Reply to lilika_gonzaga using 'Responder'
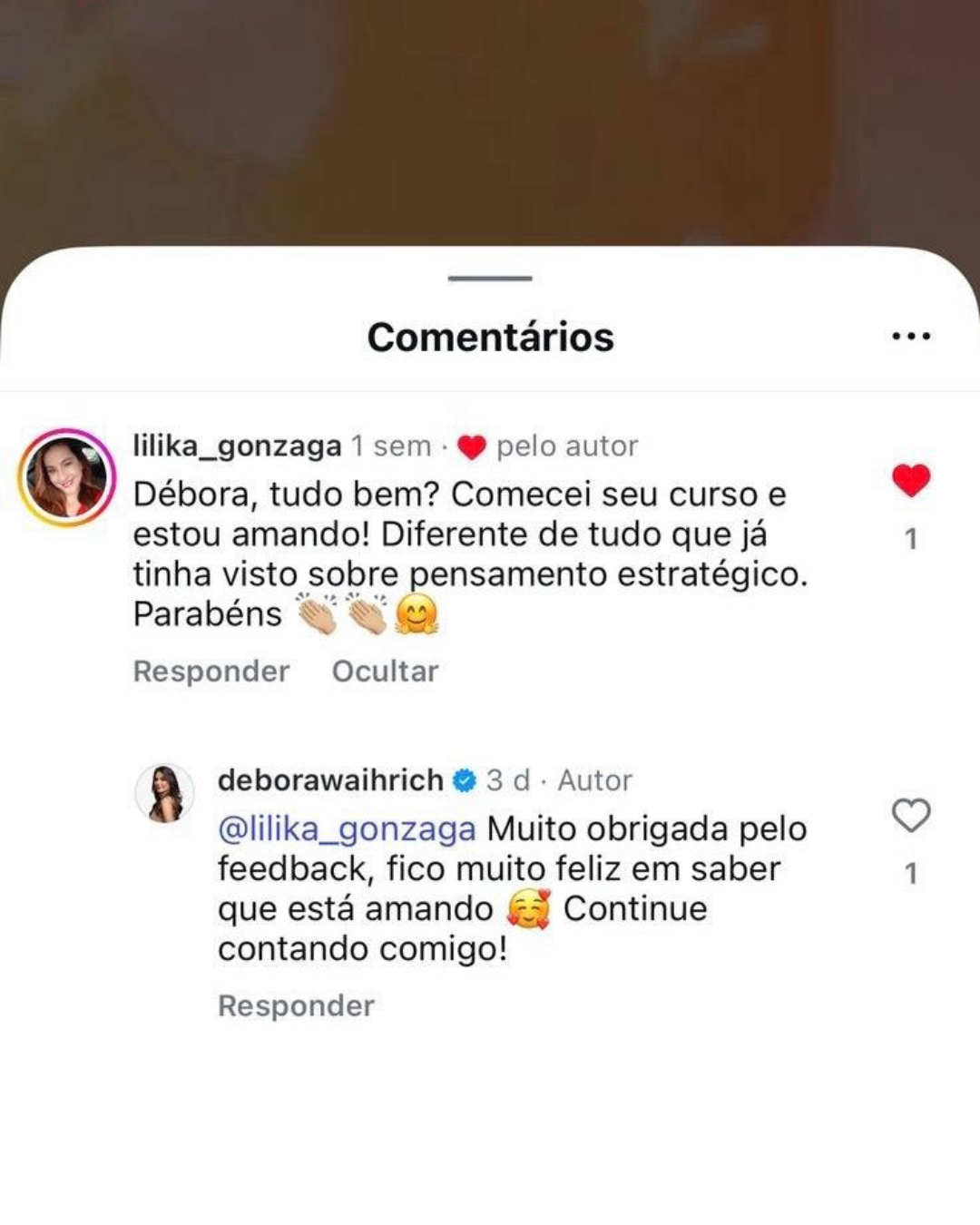The image size is (980, 1225). click(x=210, y=671)
